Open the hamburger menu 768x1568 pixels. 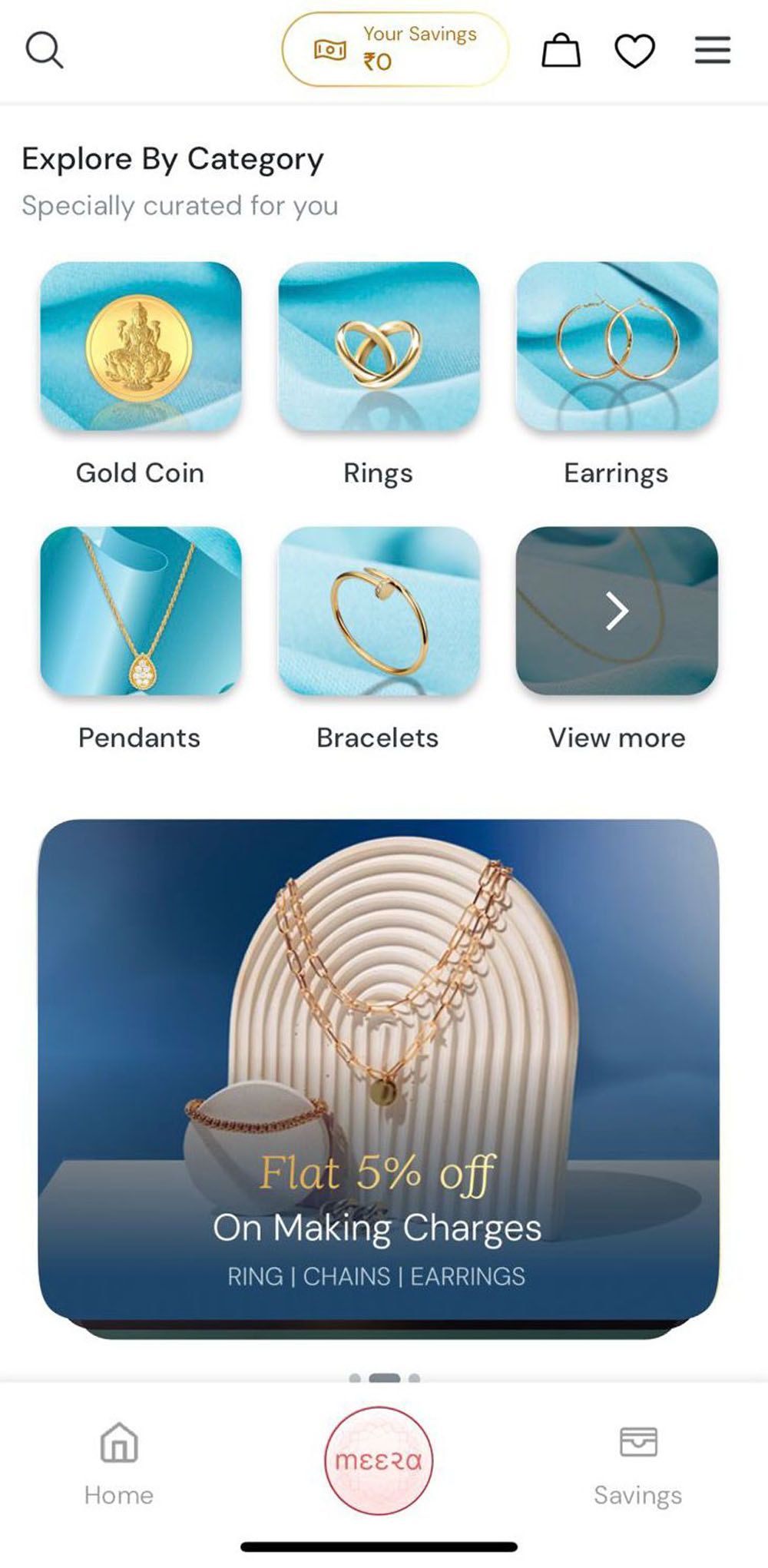point(713,51)
